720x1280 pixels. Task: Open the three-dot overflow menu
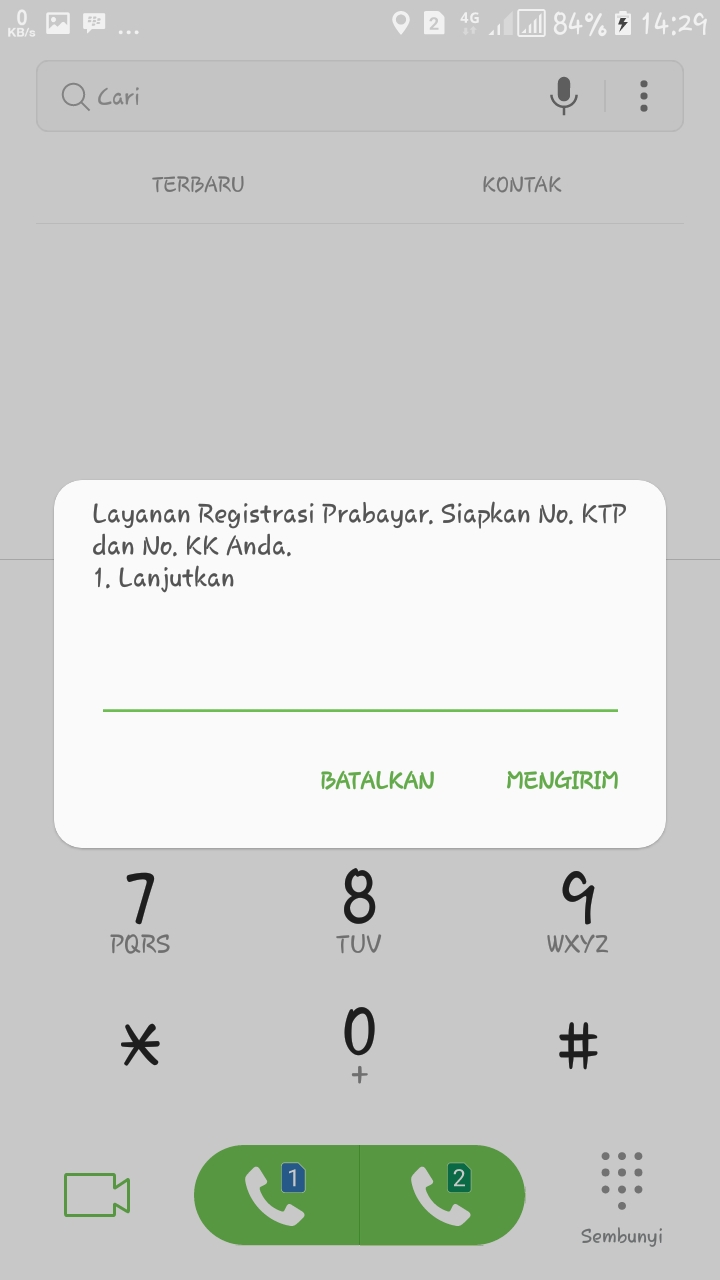point(642,95)
